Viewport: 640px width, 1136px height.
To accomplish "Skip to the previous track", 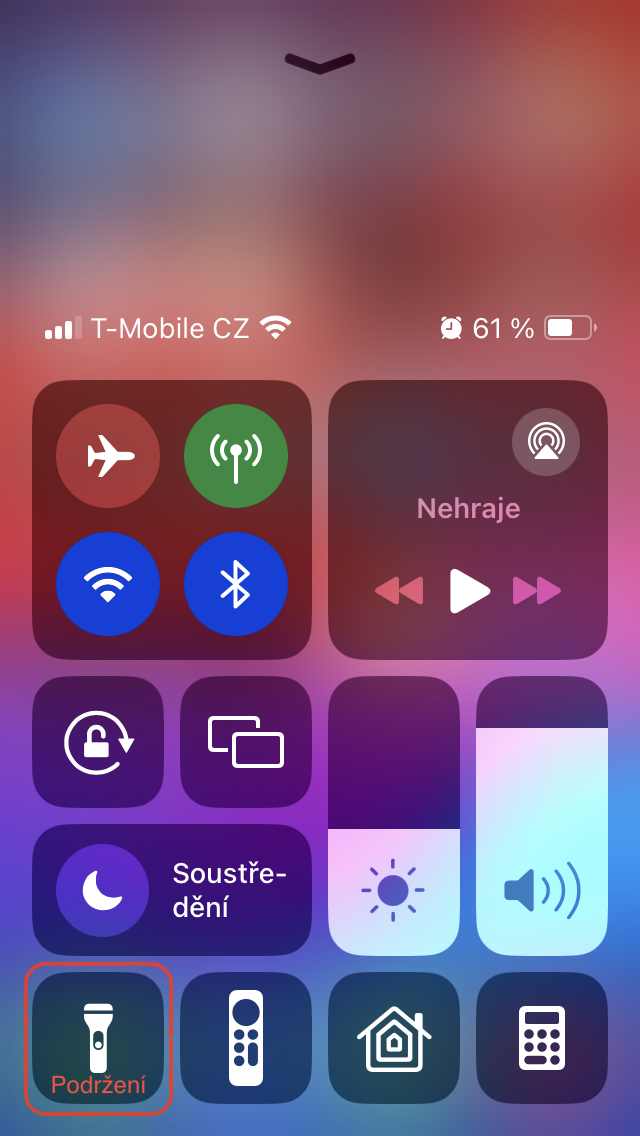I will click(399, 591).
